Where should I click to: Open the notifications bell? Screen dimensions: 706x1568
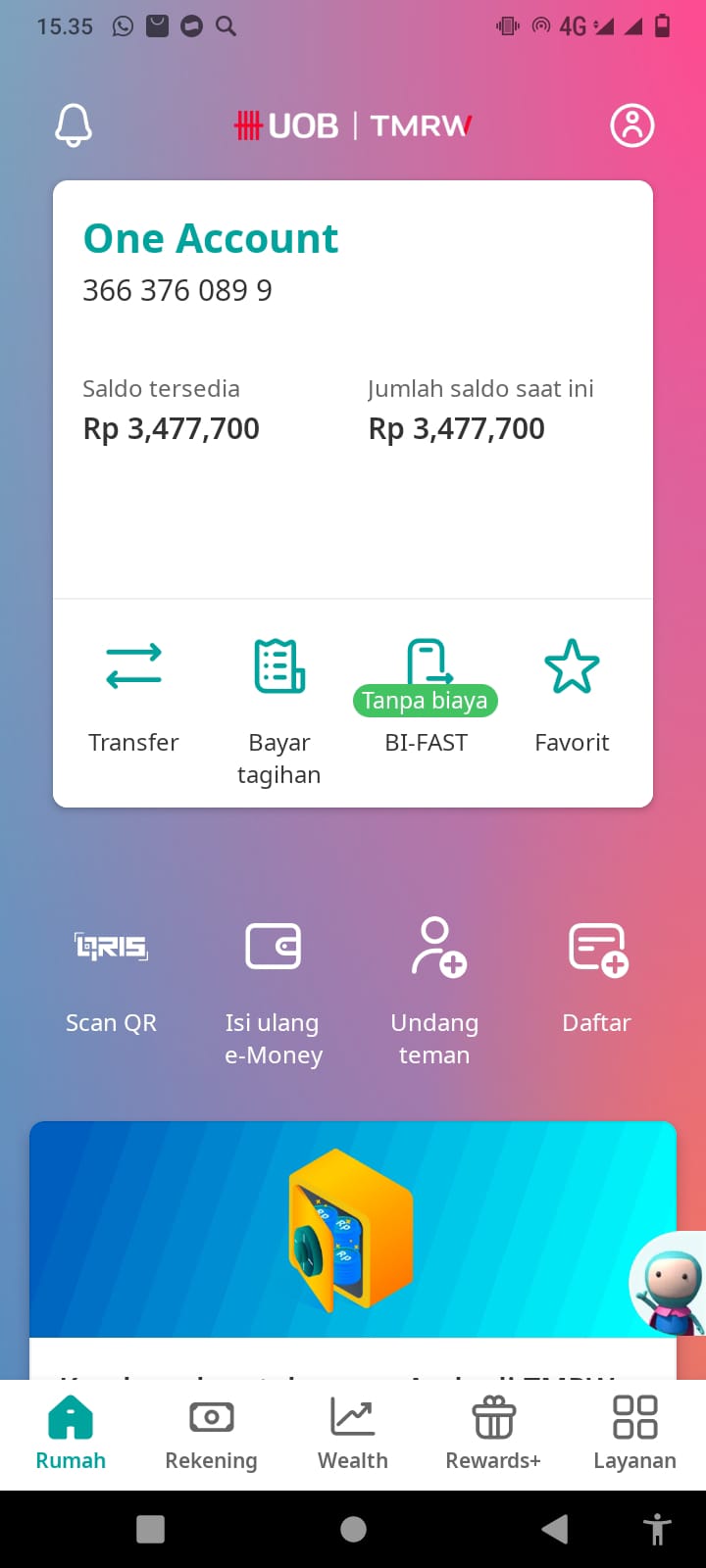[x=74, y=125]
